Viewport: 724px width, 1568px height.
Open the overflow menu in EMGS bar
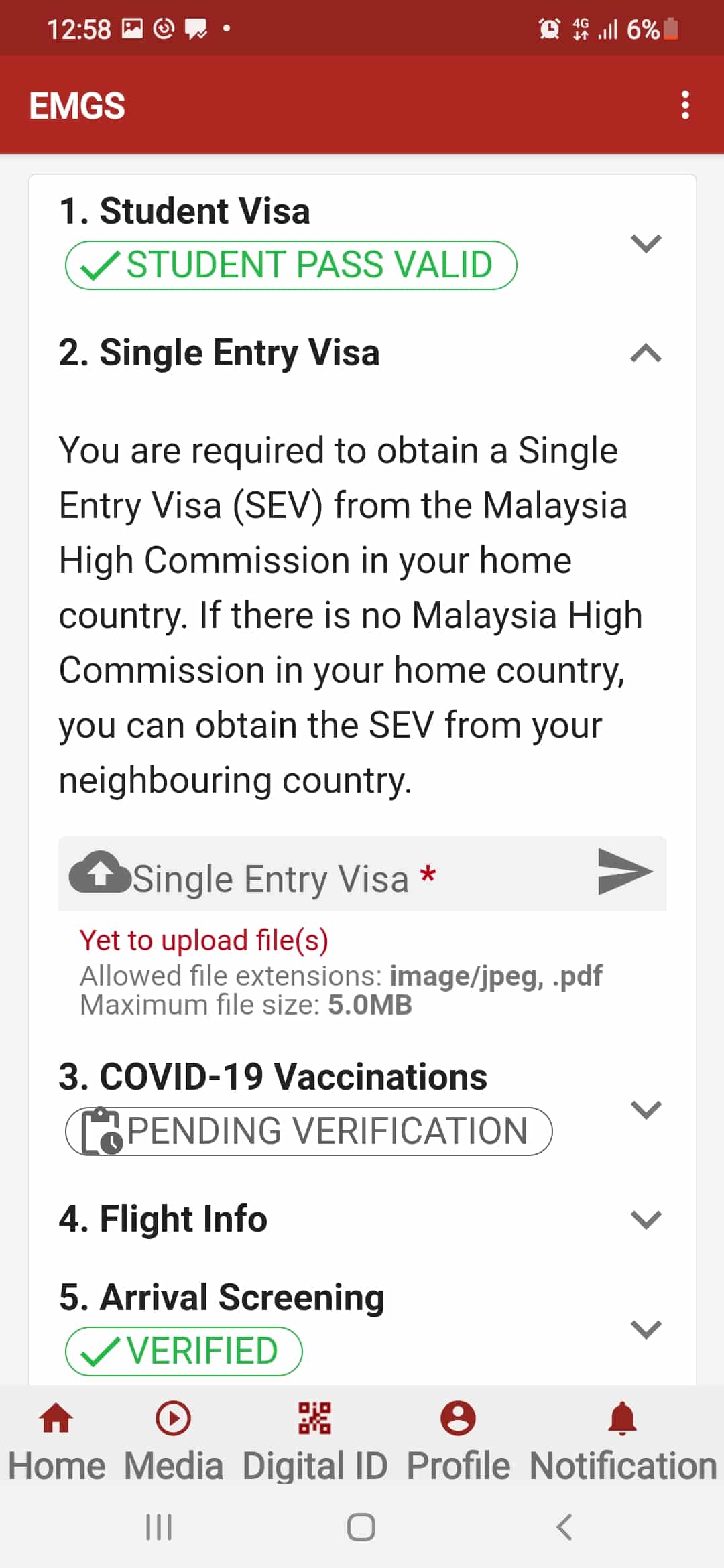(684, 105)
